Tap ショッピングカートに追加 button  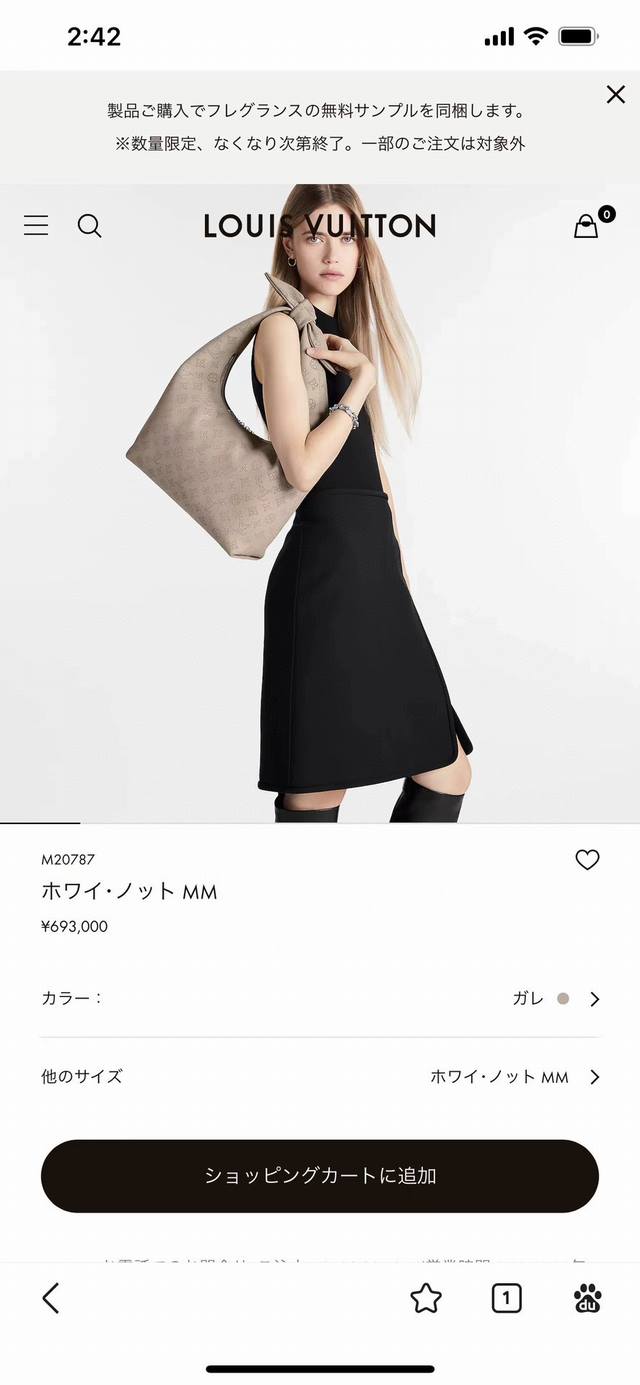click(x=320, y=1176)
